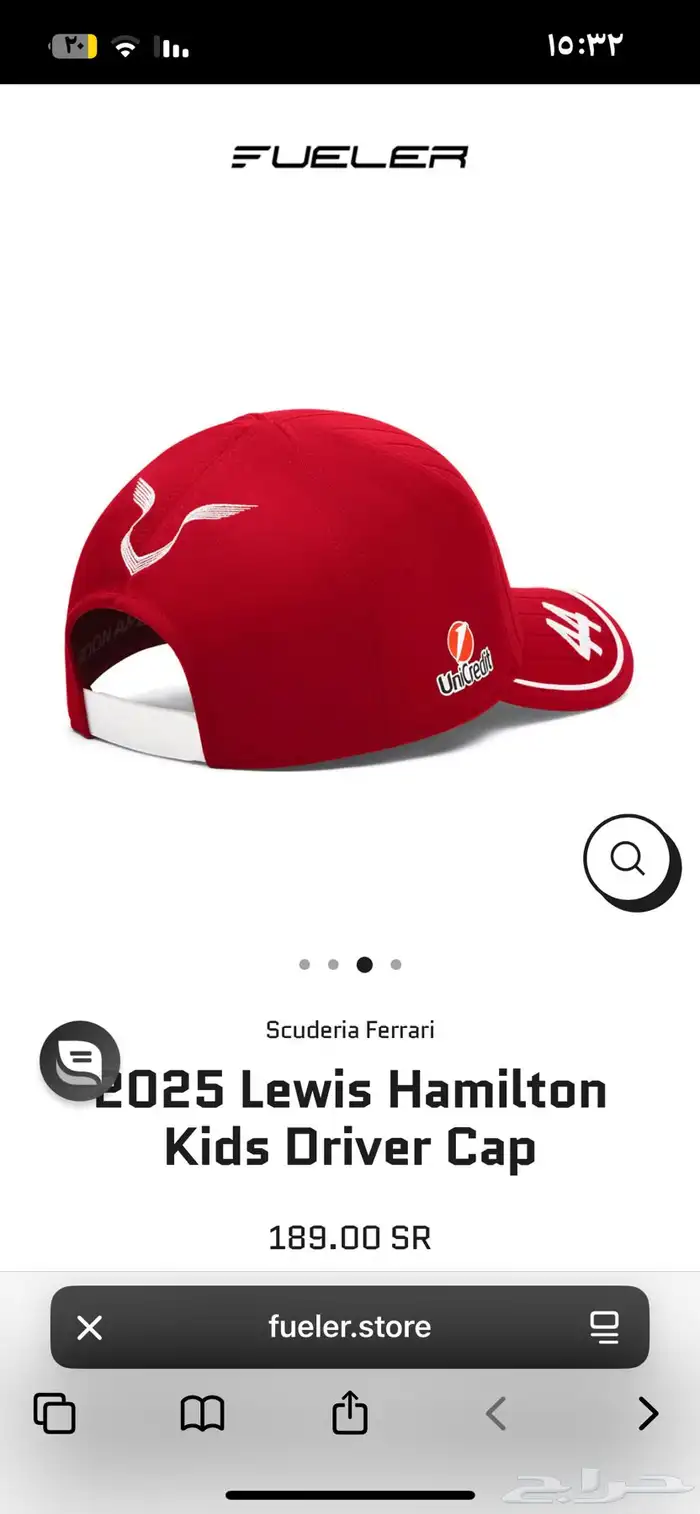Select the first image dot
The width and height of the screenshot is (700, 1514).
pos(304,965)
